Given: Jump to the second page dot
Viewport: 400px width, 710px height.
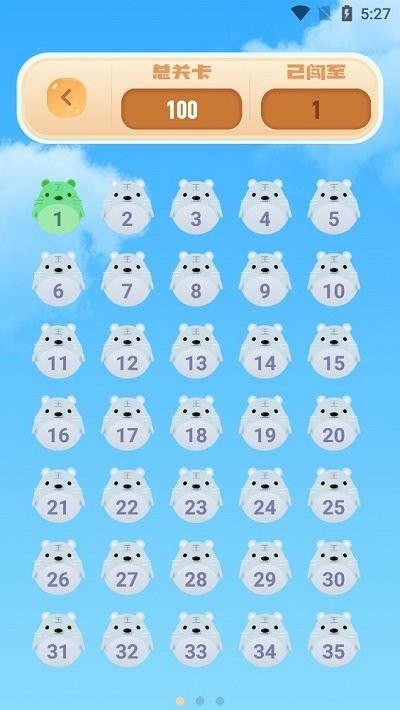Looking at the screenshot, I should coord(200,701).
